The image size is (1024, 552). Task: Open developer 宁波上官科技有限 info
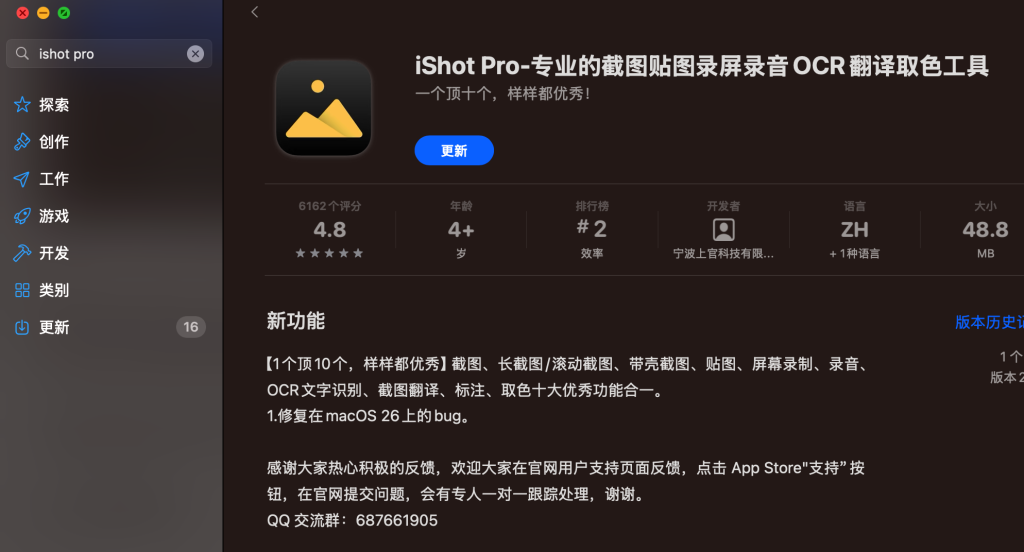pos(723,230)
